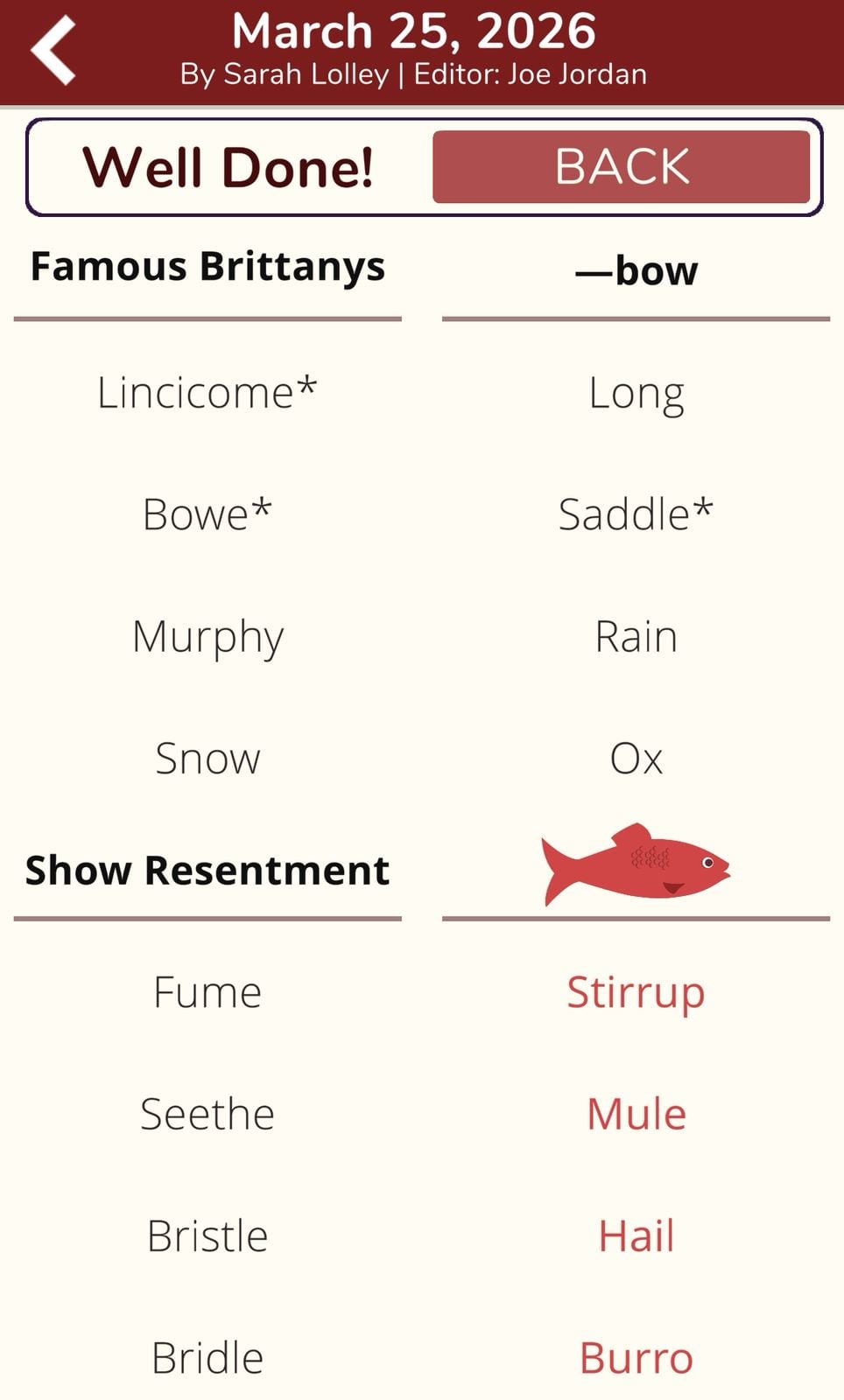Click the Bowe* answer tile

207,515
